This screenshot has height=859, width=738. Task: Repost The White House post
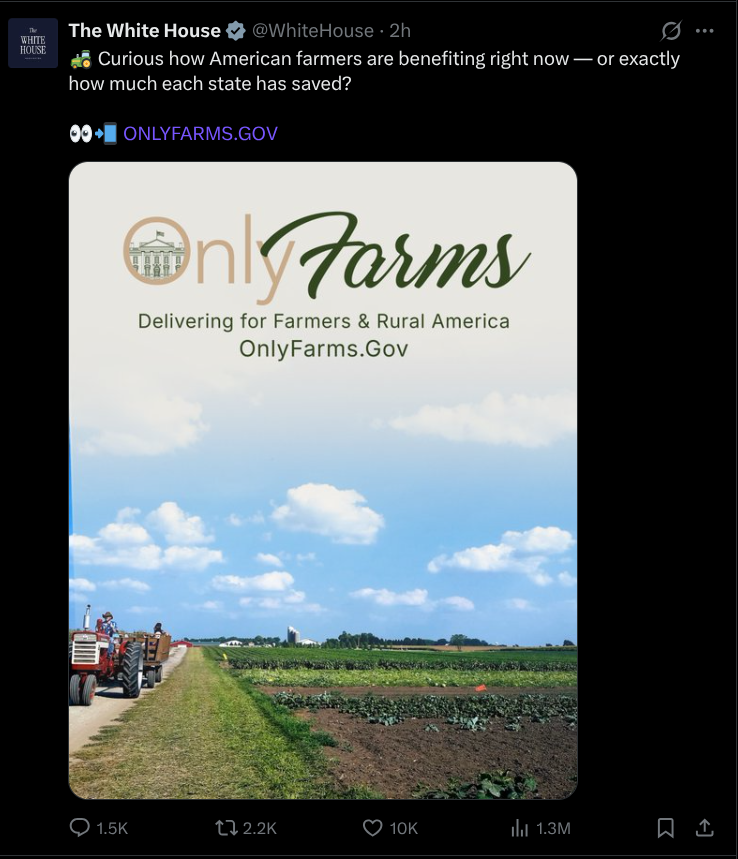pos(226,827)
